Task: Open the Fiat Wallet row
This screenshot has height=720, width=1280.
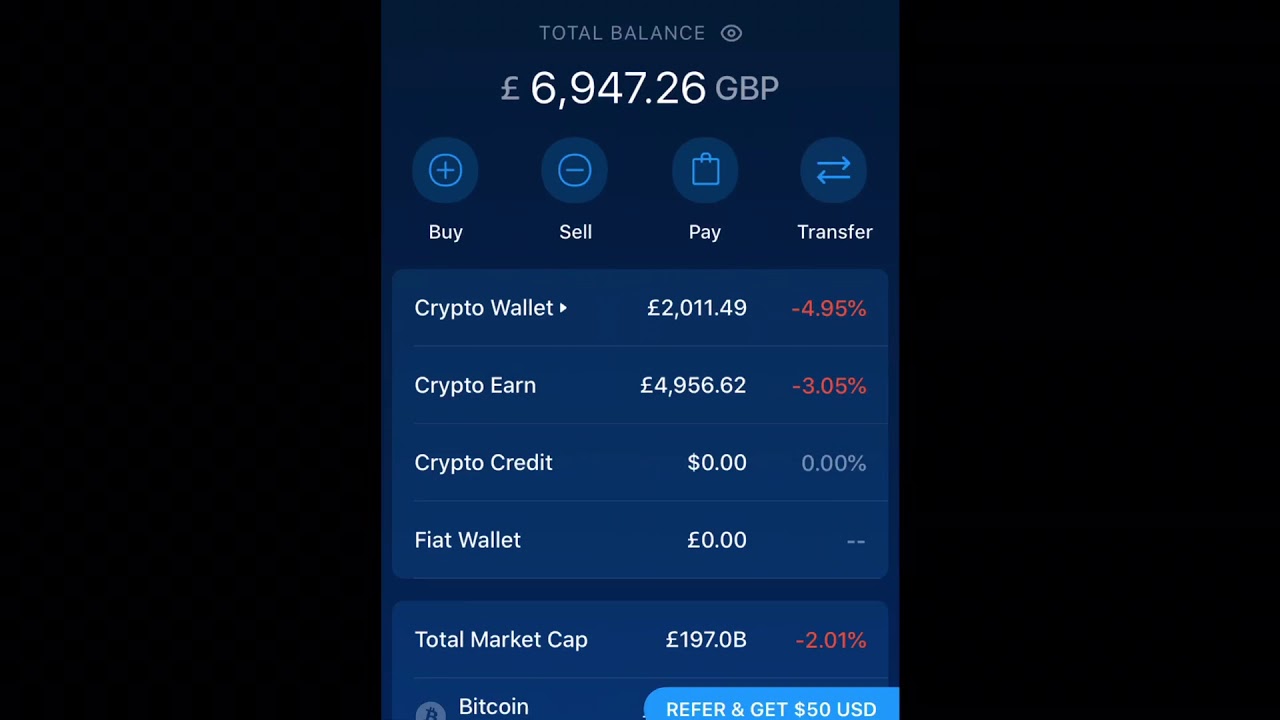Action: tap(640, 540)
